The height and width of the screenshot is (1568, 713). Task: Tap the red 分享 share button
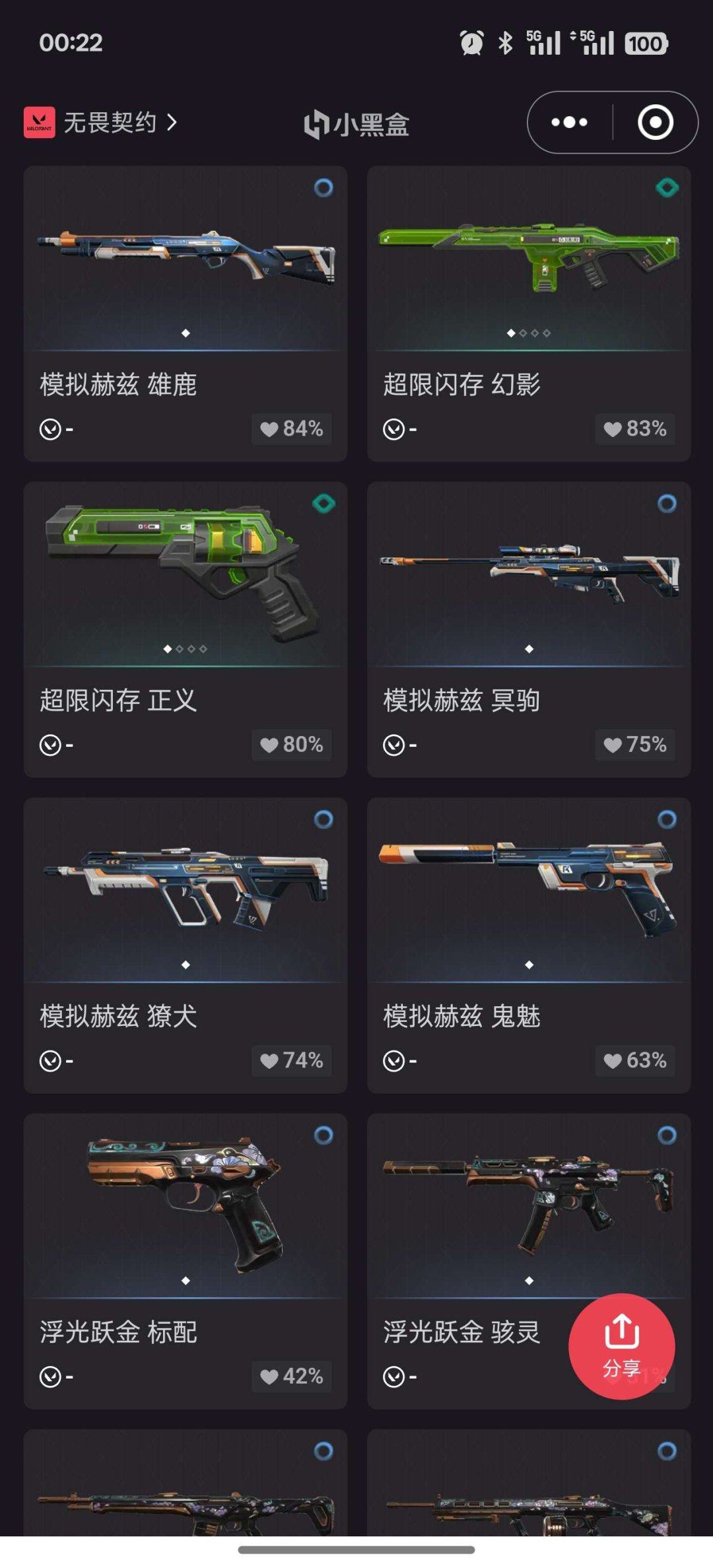tap(621, 1346)
